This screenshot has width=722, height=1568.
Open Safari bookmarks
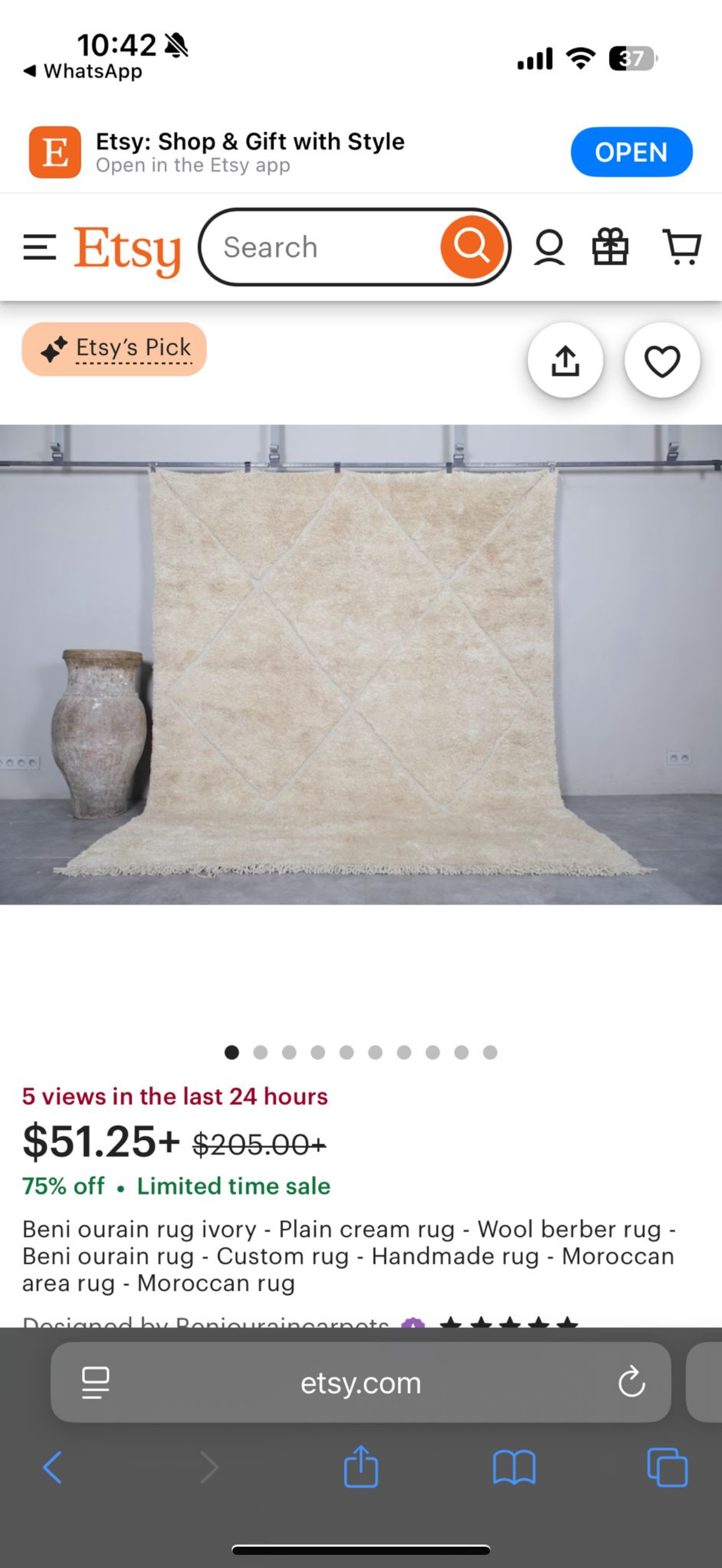click(x=514, y=1467)
